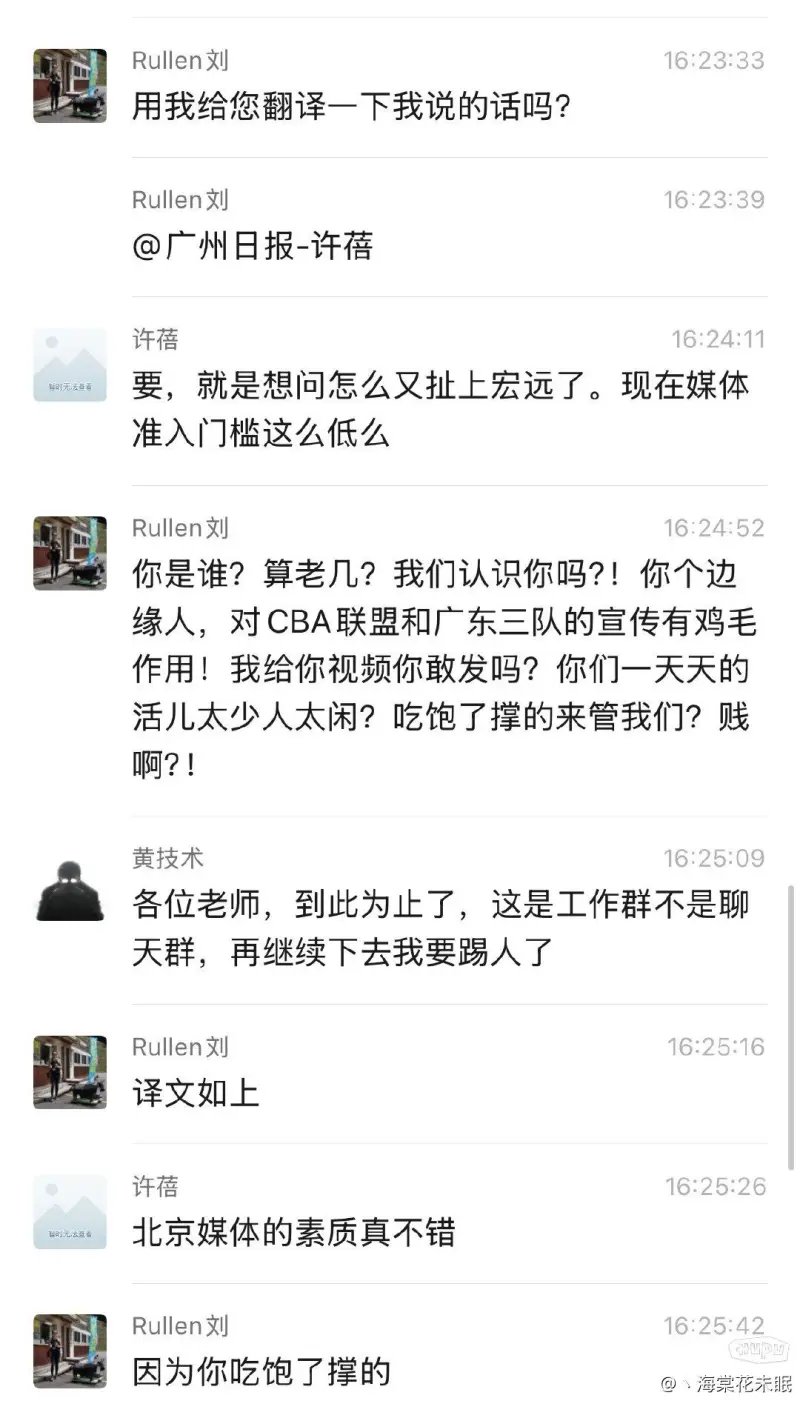Tap 许蓓's avatar beside the 16:24:11 message
800x1401 pixels.
coord(70,365)
